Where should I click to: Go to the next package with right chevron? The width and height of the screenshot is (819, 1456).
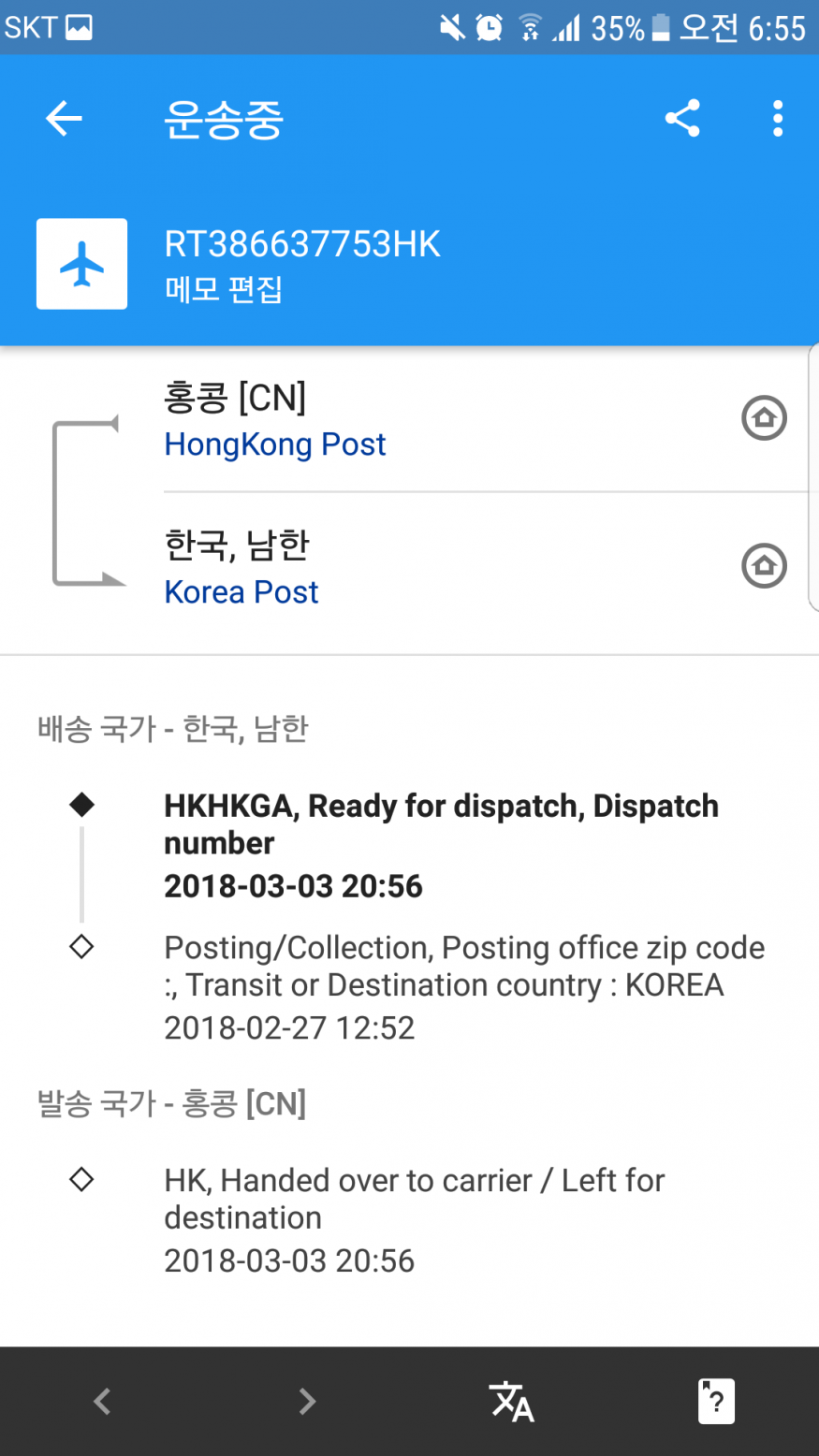pyautogui.click(x=307, y=1401)
